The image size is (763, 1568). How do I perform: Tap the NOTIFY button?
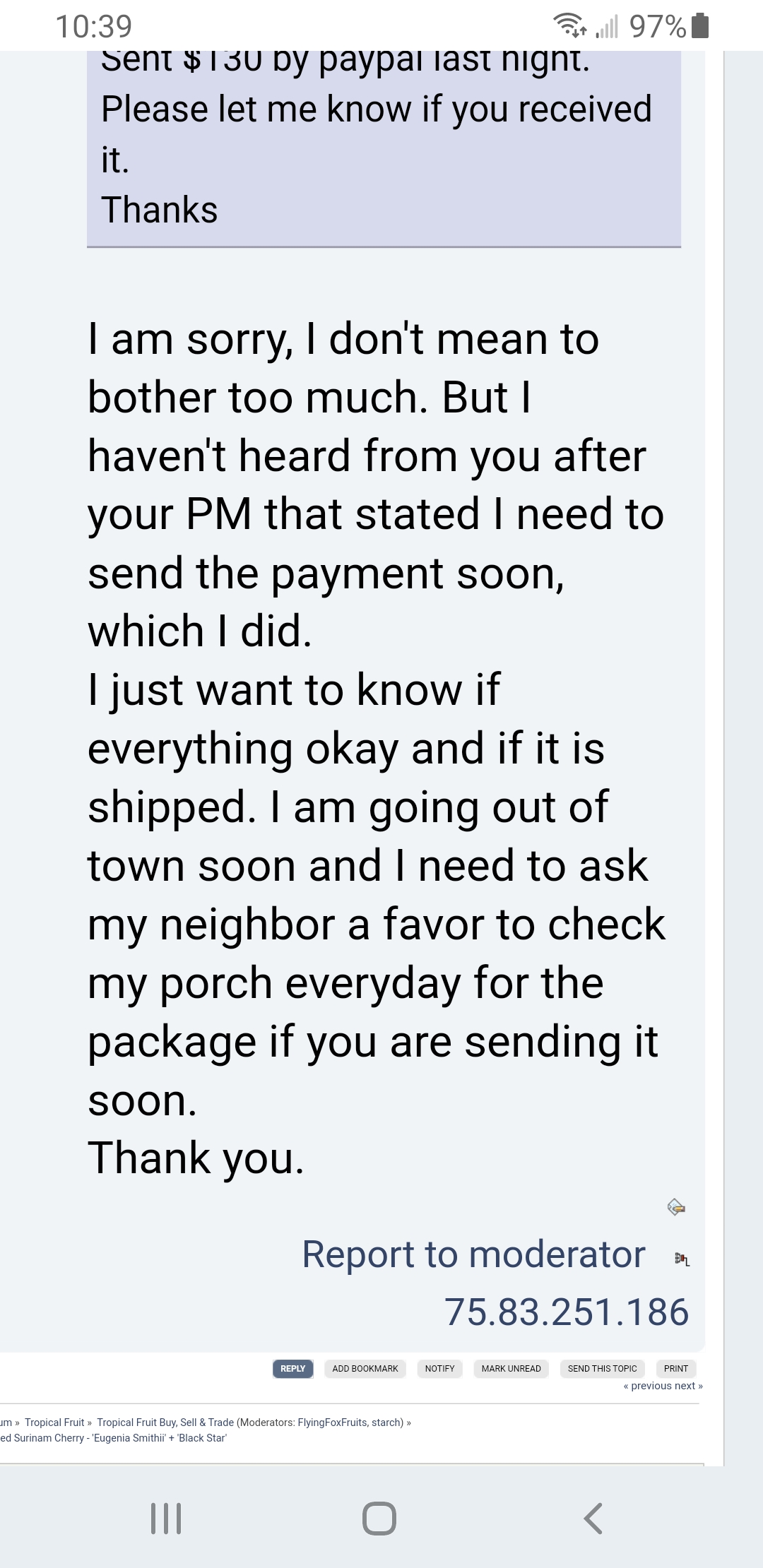point(439,1368)
